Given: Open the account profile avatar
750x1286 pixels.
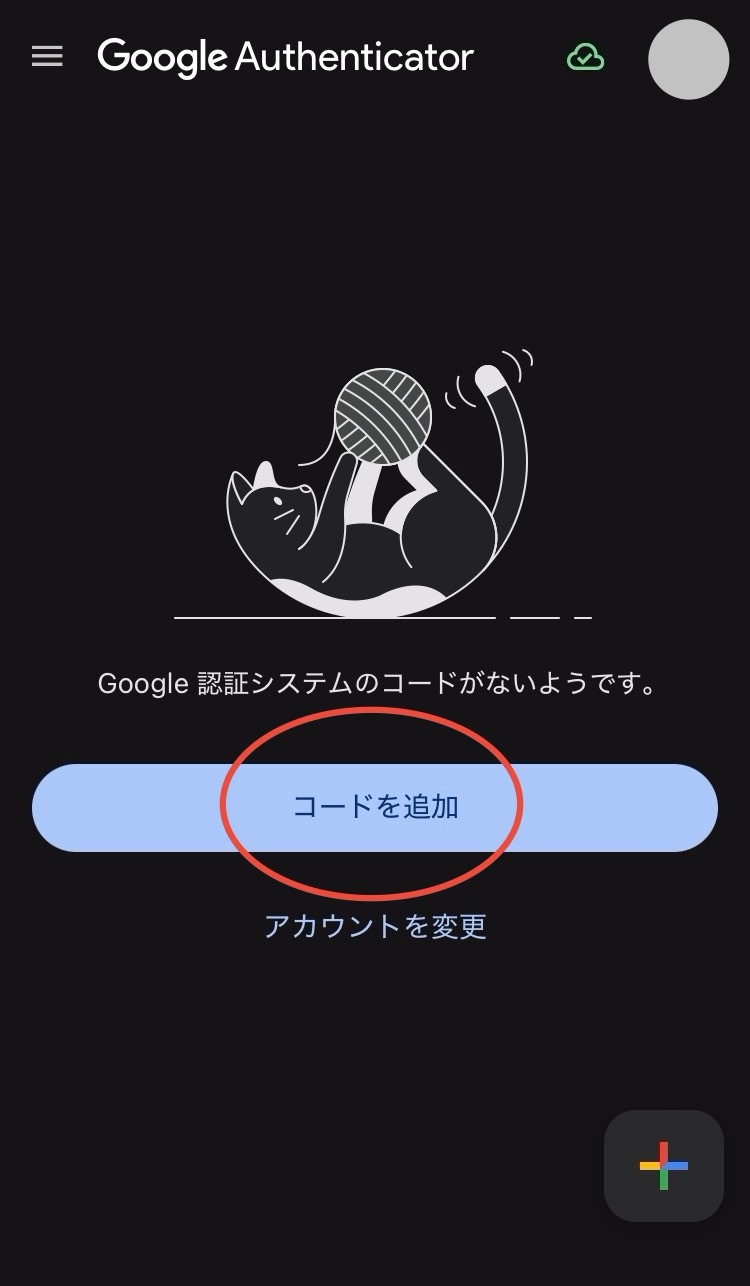Looking at the screenshot, I should 688,59.
